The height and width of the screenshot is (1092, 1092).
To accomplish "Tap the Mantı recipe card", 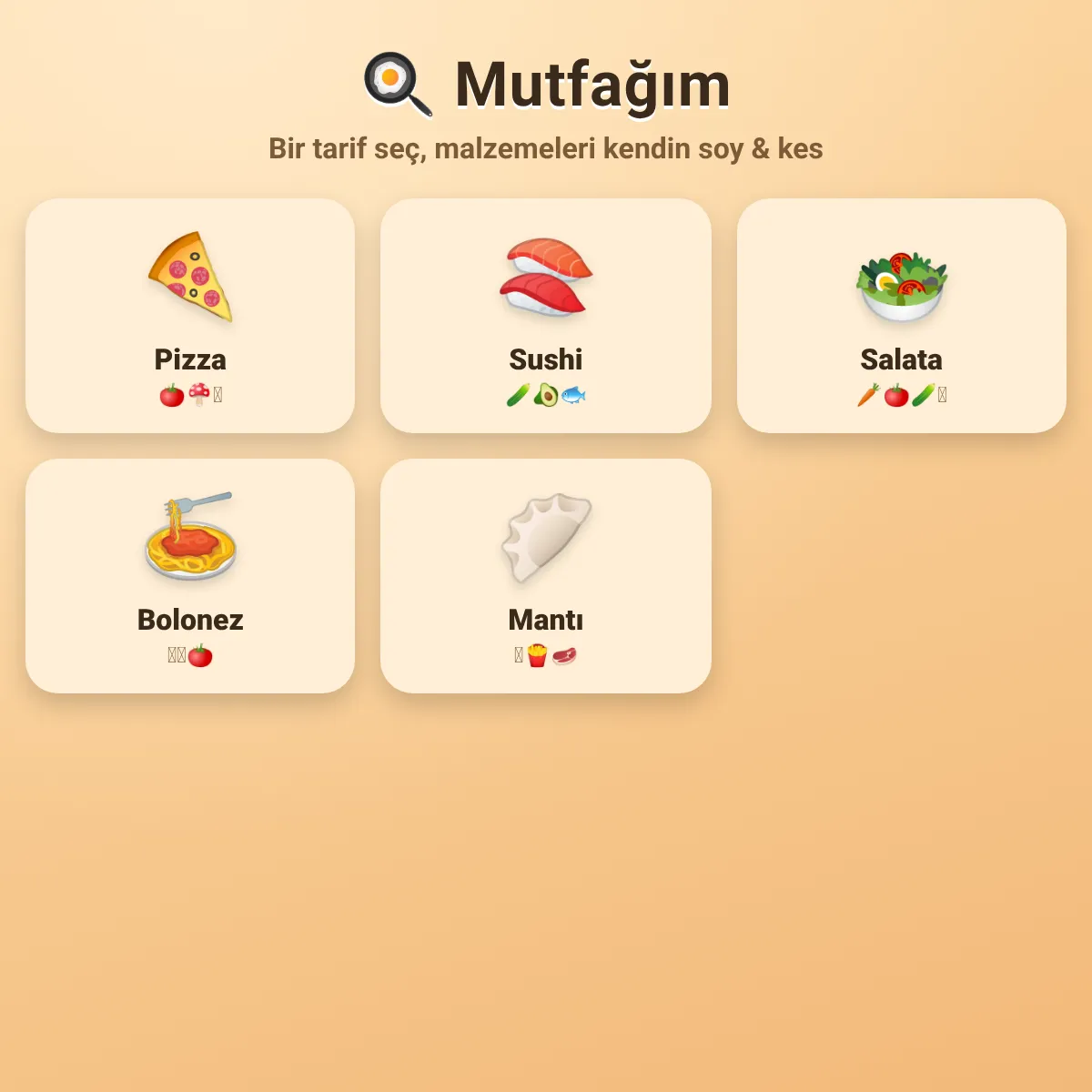I will [x=546, y=576].
